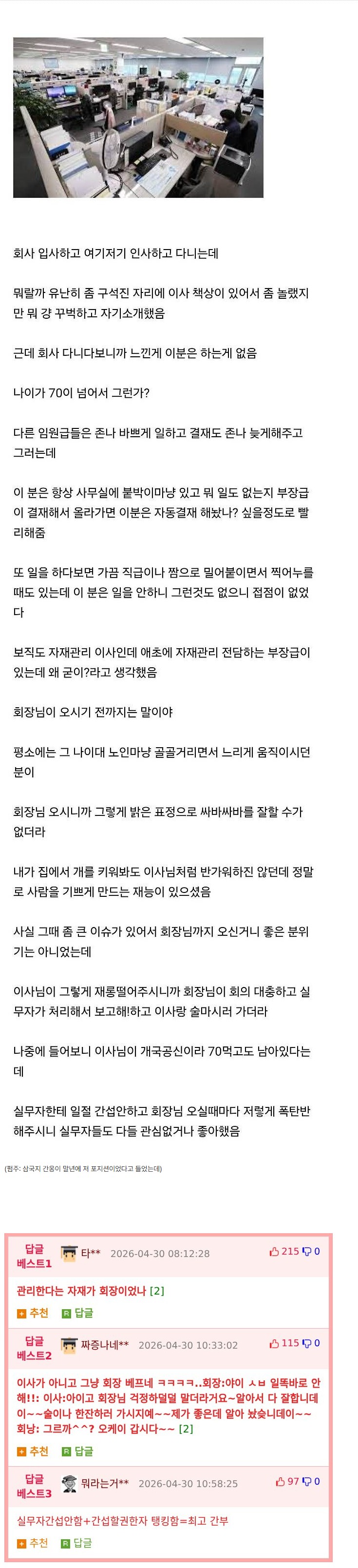Screen dimensions: 358x1568
Task: Open the office photo at top of post
Action: 138,117
